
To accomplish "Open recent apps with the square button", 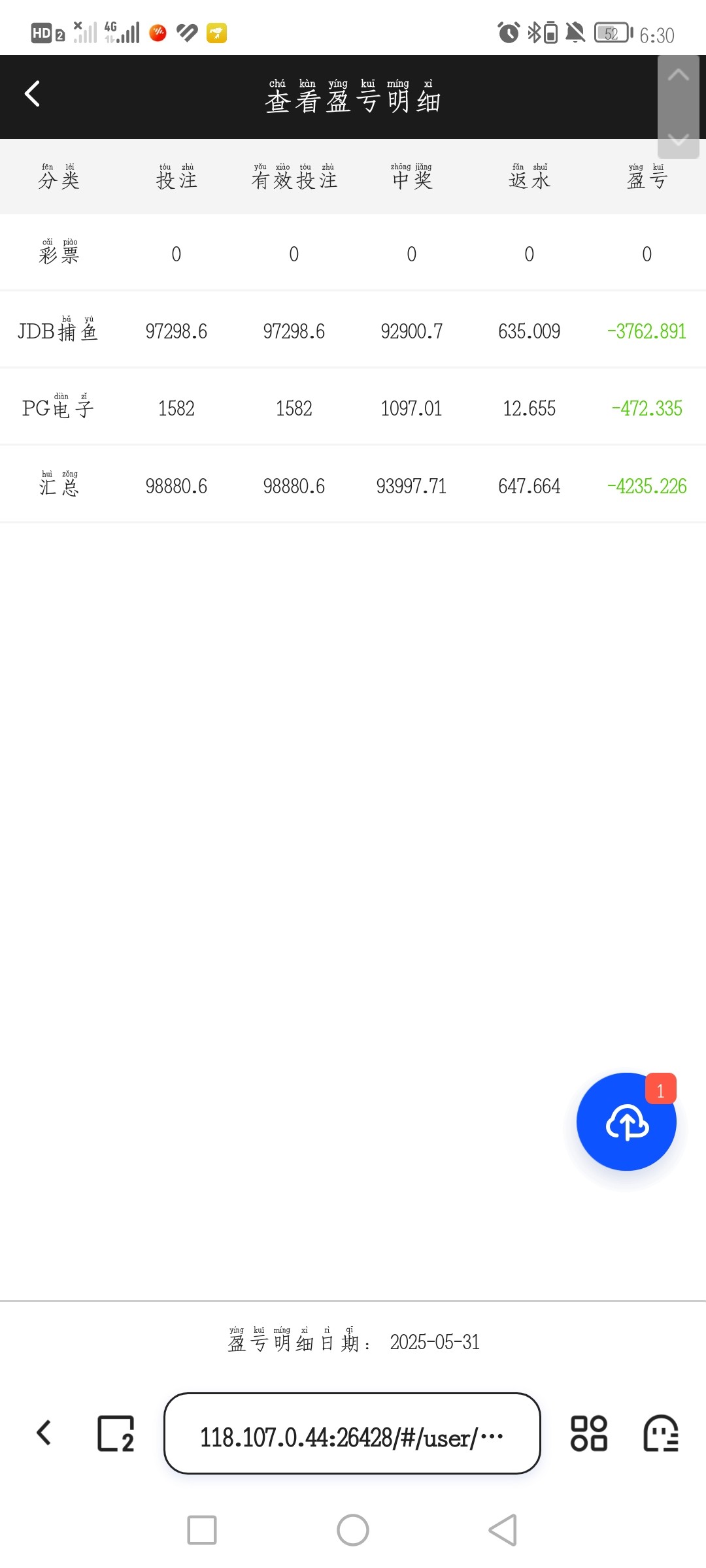I will [x=202, y=1530].
